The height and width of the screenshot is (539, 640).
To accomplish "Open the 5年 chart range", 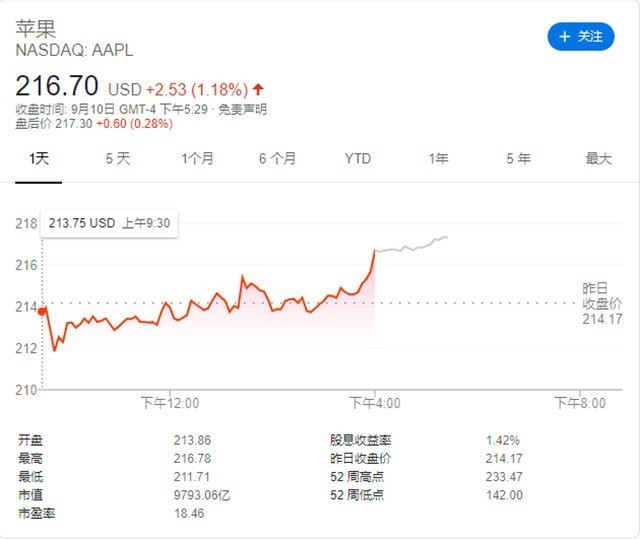I will [x=518, y=158].
